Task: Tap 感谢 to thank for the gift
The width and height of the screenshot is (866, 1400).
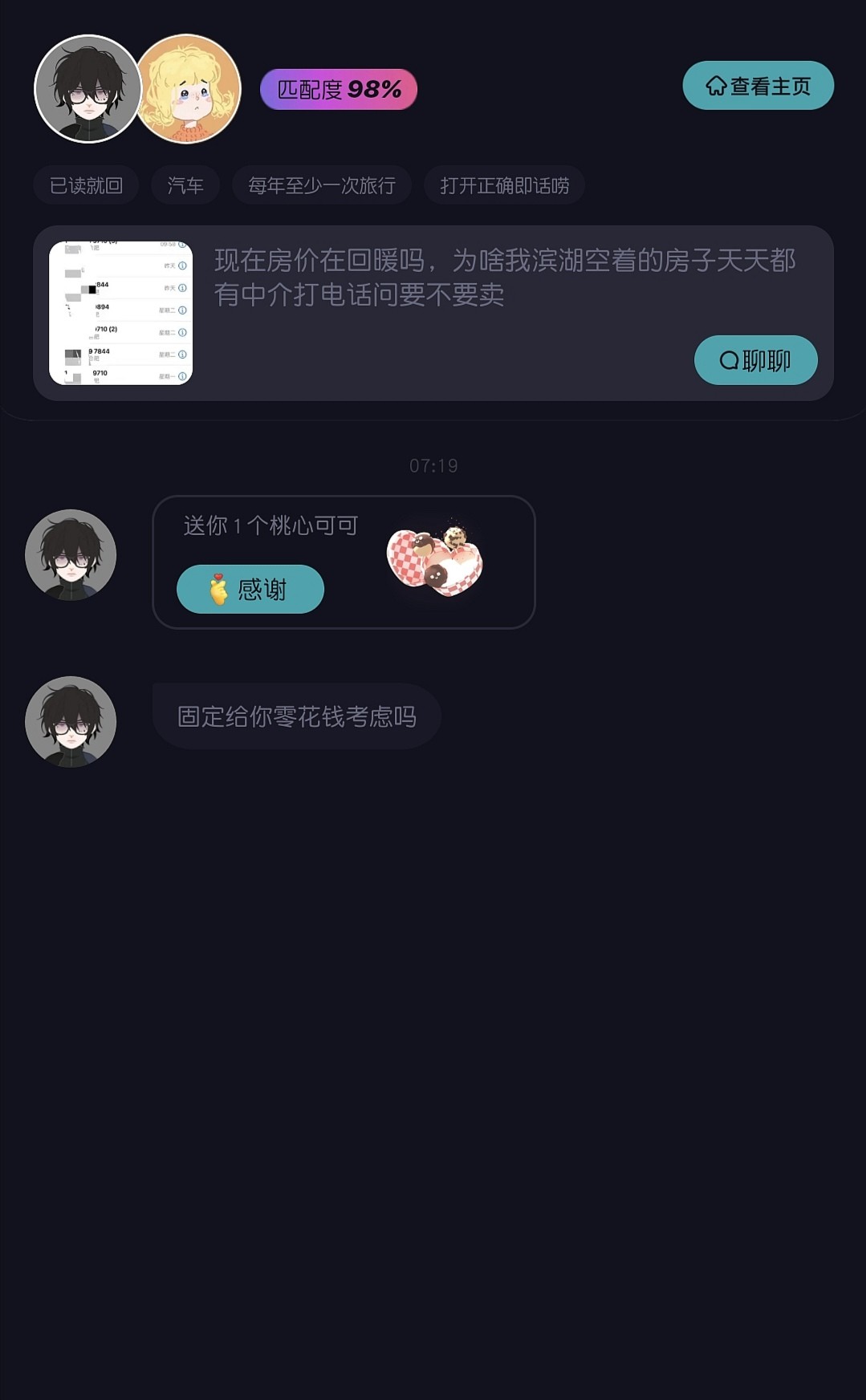Action: point(250,589)
